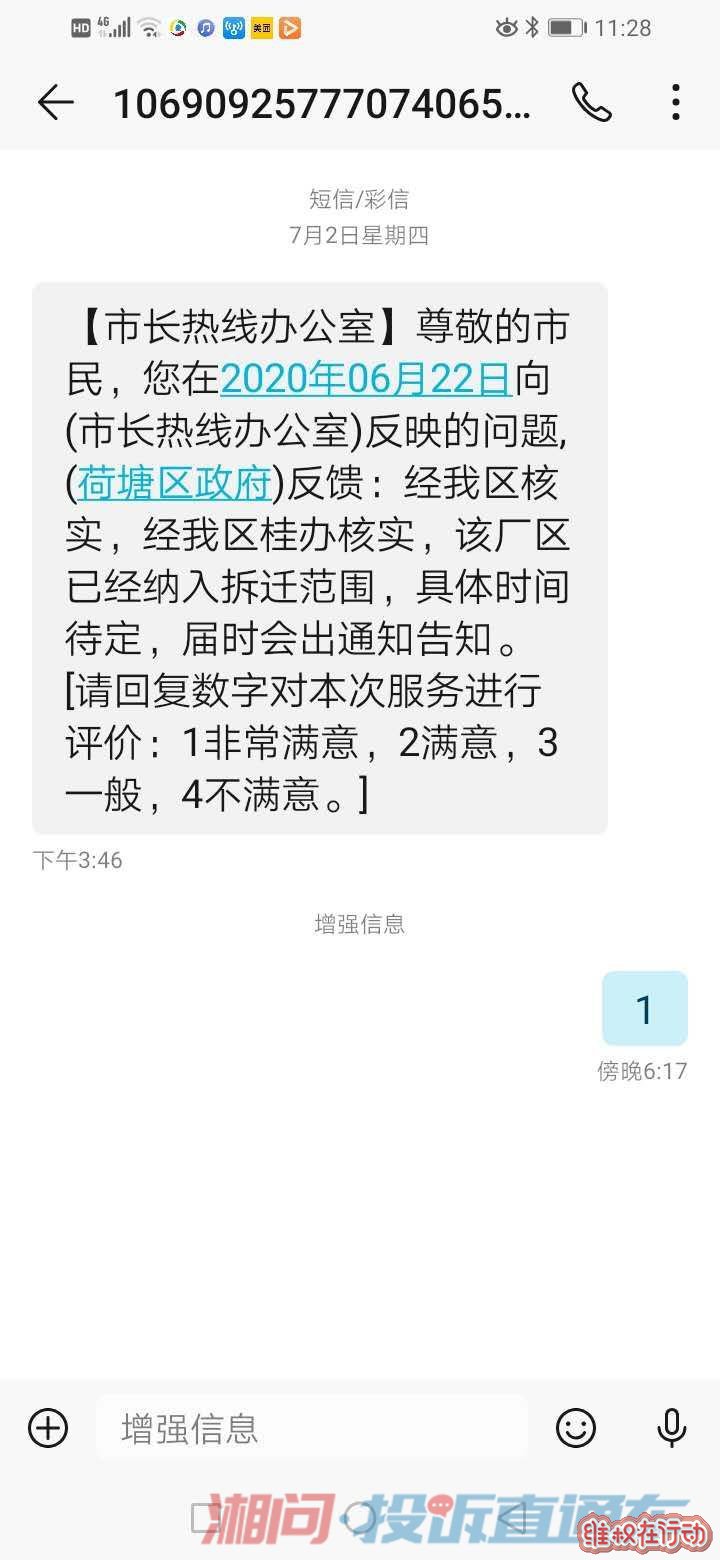Start voice input with microphone icon
This screenshot has height=1560, width=720.
pos(672,1427)
